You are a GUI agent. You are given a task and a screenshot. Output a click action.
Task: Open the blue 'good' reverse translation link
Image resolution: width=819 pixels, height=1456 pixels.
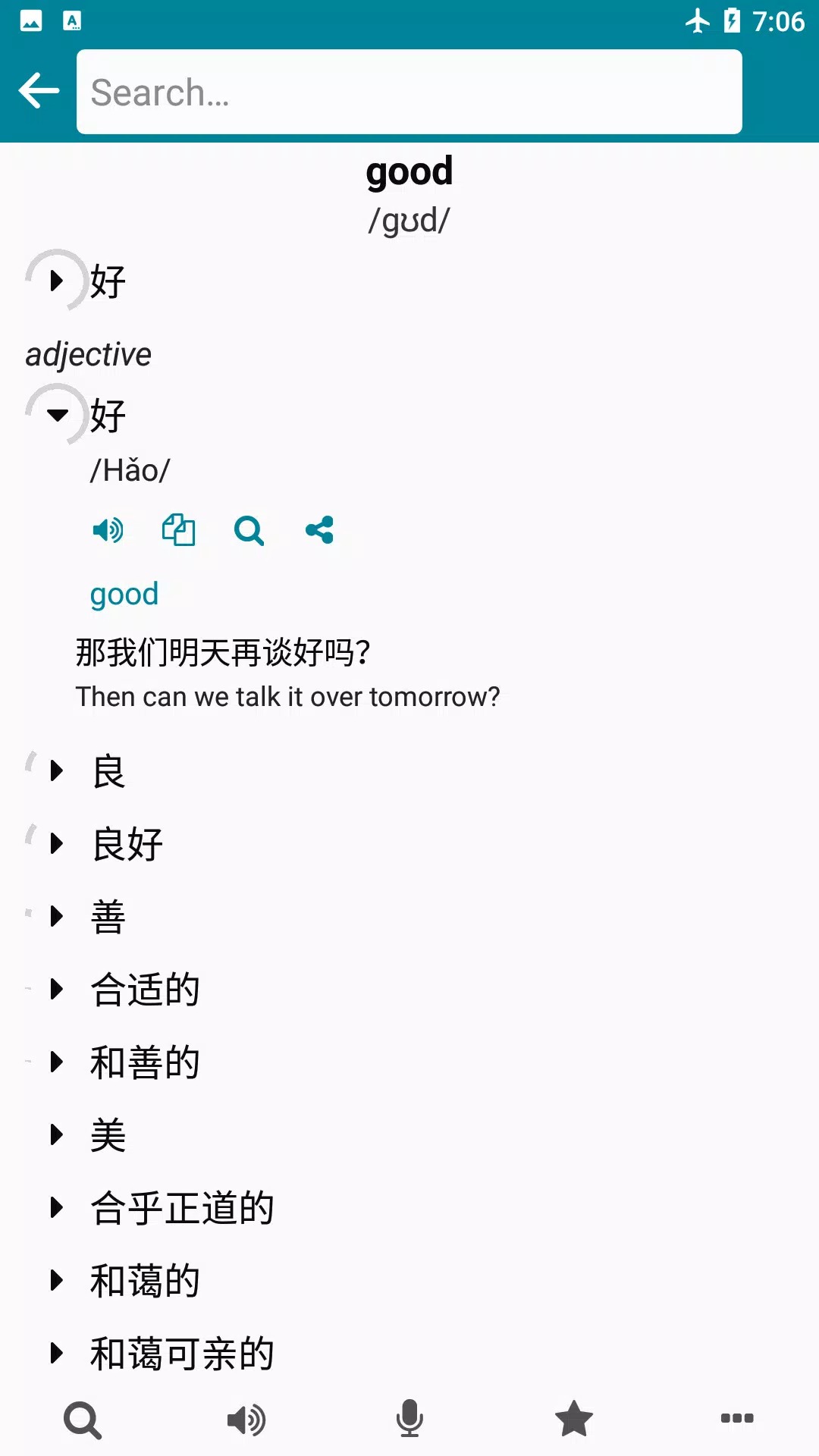tap(124, 594)
